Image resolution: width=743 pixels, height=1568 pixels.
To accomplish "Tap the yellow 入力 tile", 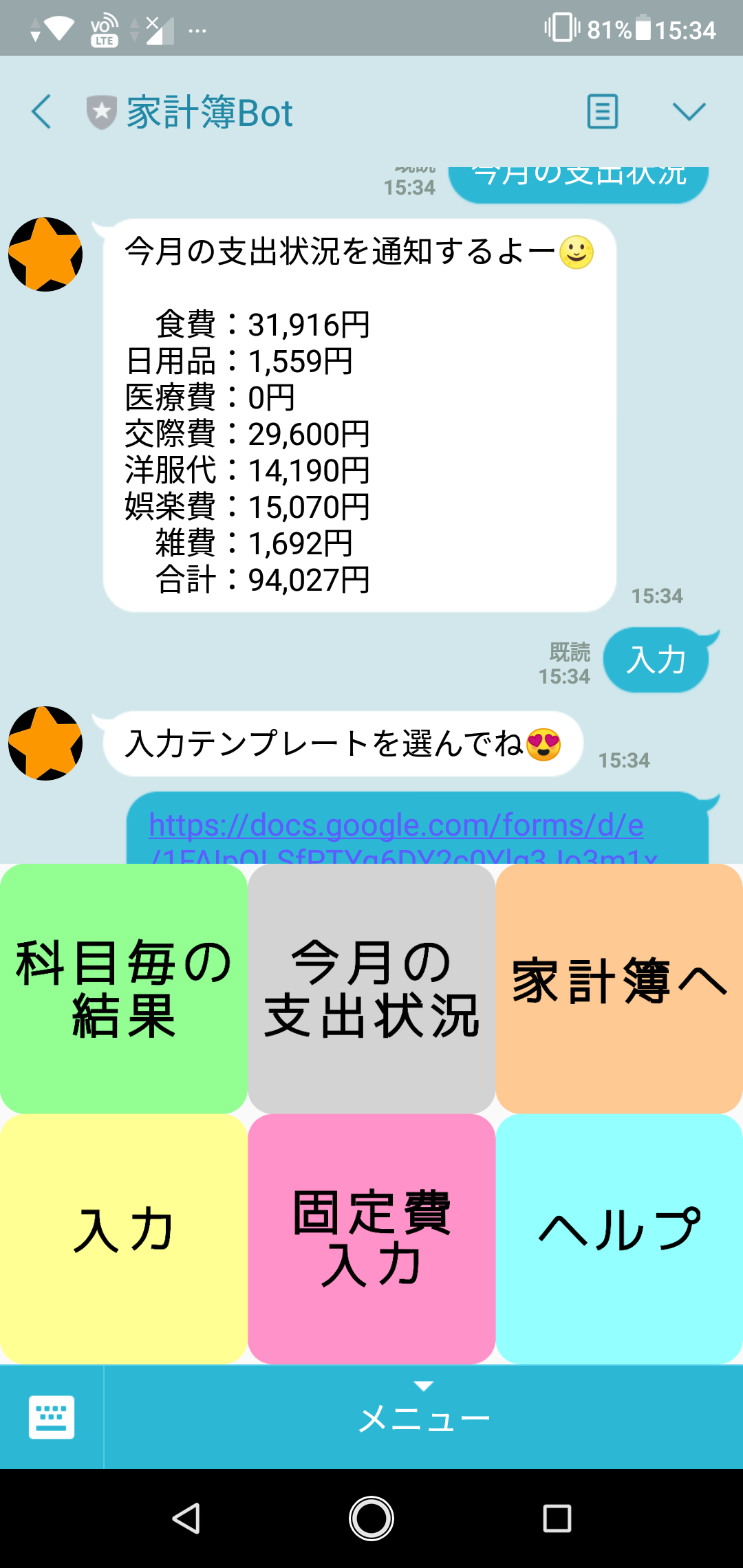I will [122, 1238].
